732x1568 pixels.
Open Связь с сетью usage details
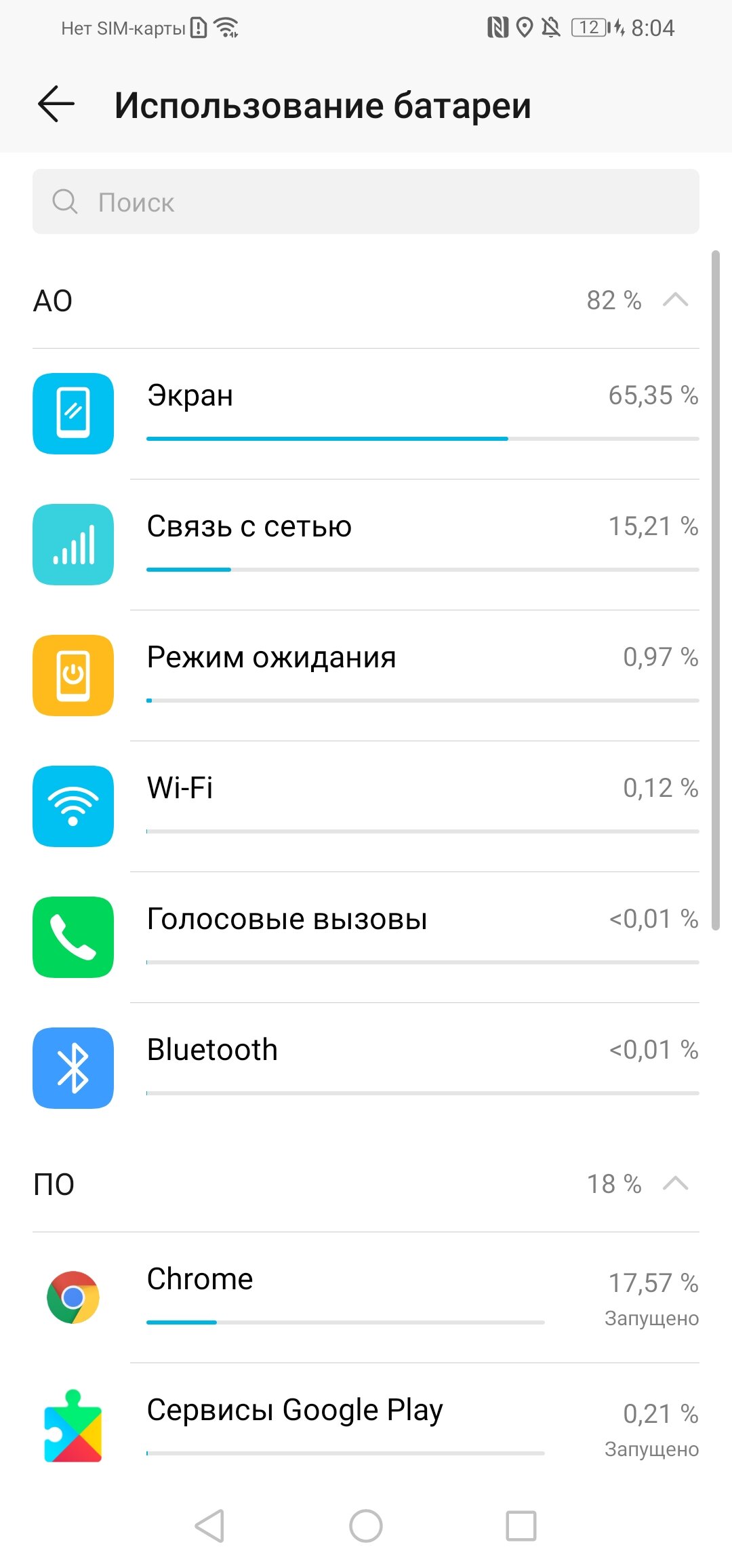[366, 545]
